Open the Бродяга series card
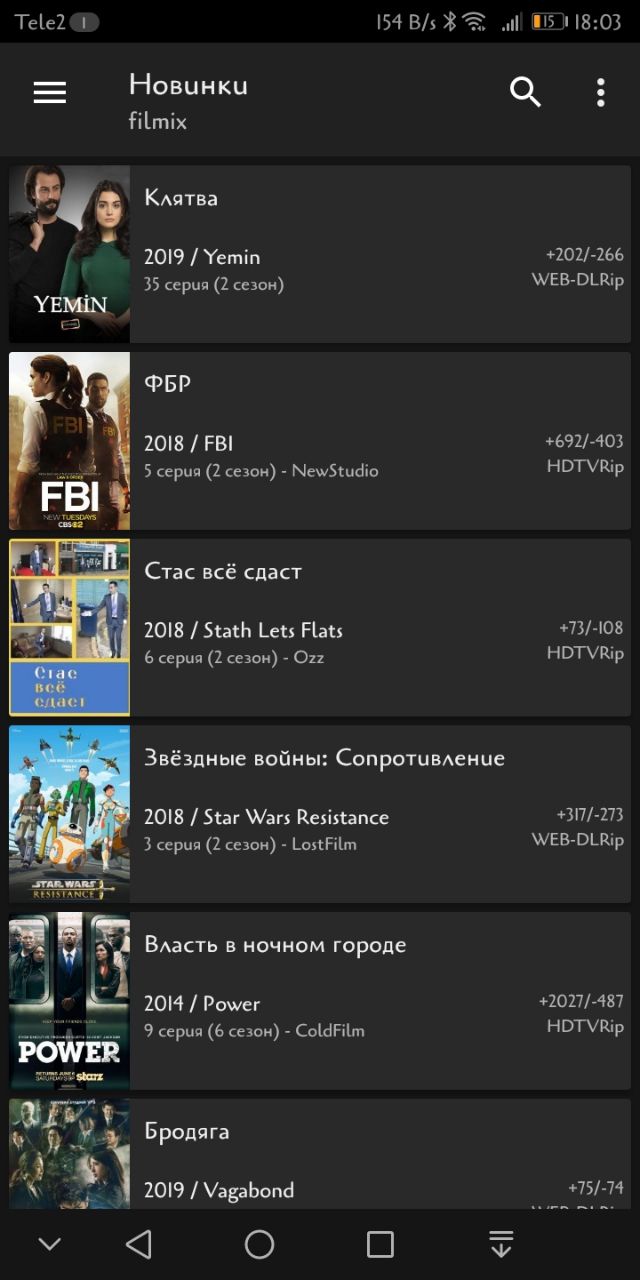This screenshot has width=640, height=1280. coord(320,1155)
